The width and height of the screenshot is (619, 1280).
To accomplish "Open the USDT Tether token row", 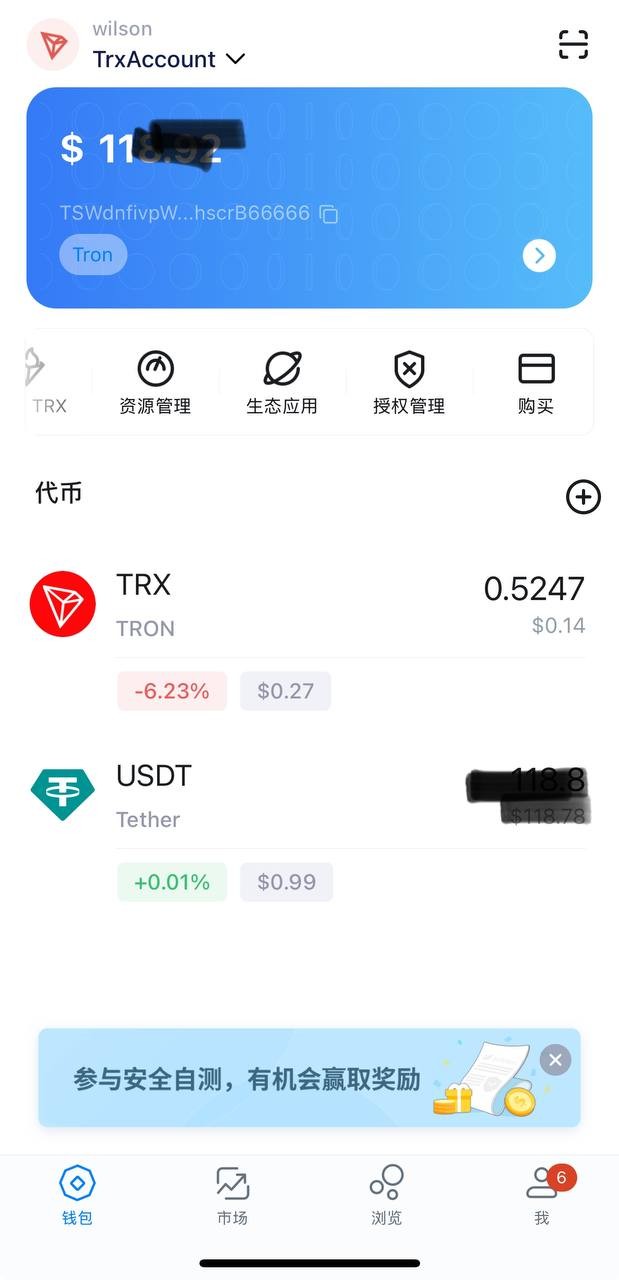I will tap(300, 796).
